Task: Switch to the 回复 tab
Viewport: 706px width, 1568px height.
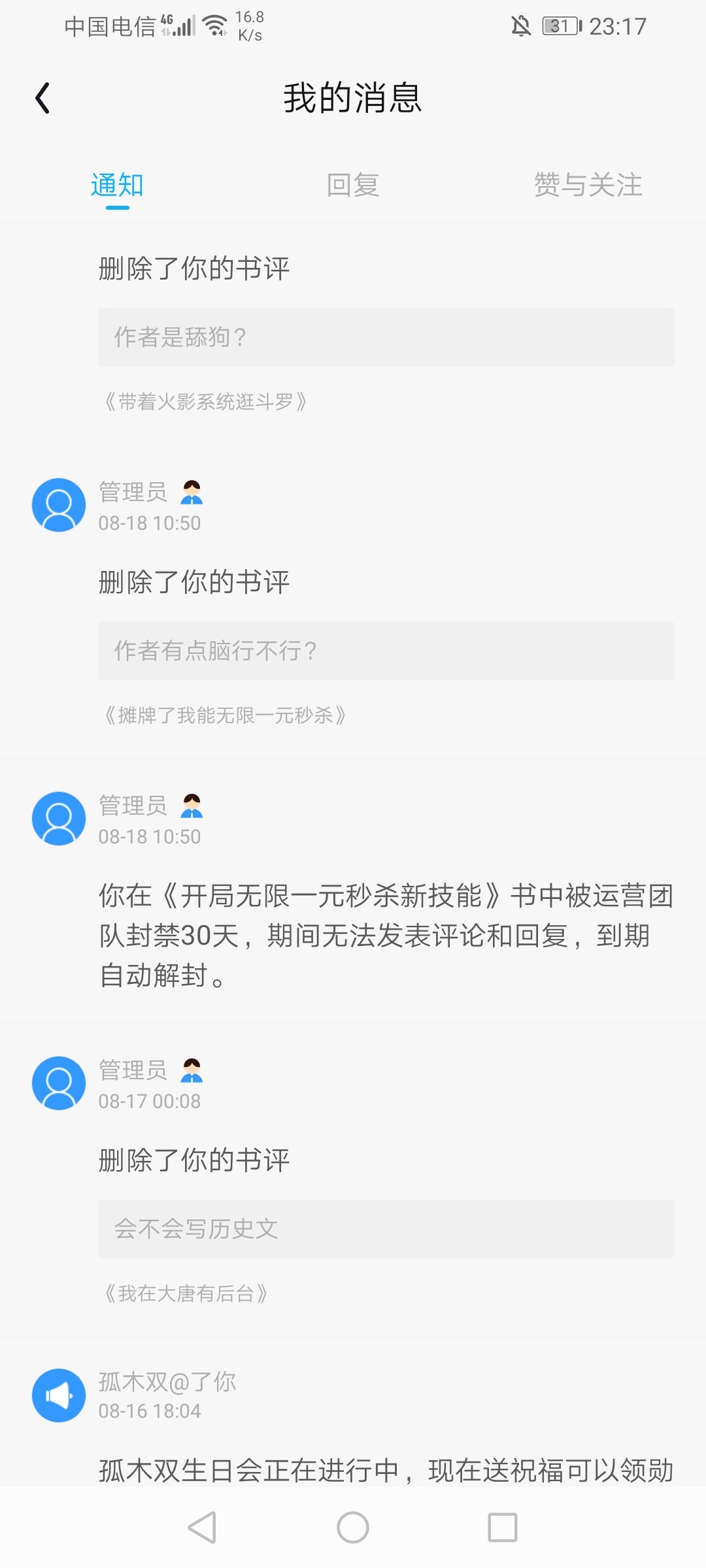Action: coord(353,185)
